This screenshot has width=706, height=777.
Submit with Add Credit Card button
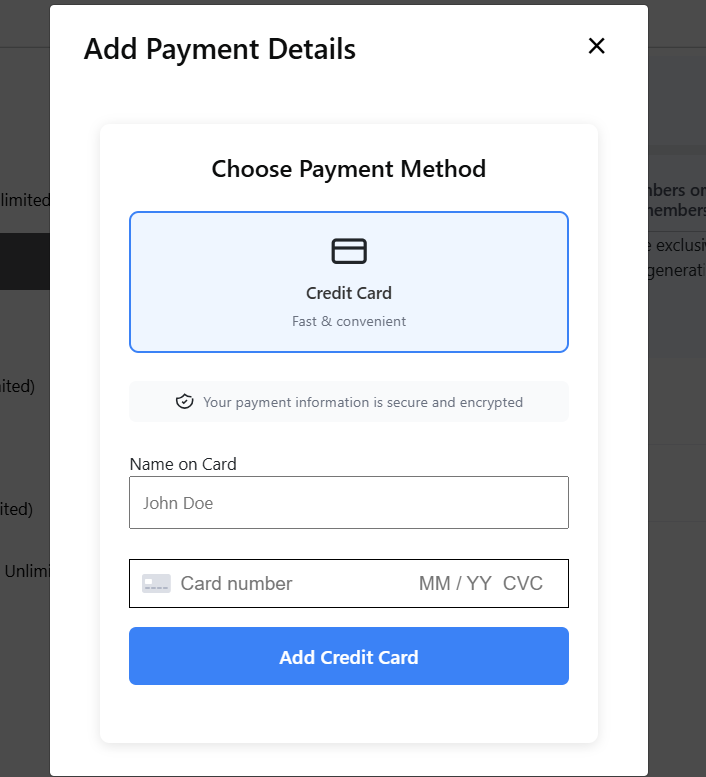click(x=349, y=657)
